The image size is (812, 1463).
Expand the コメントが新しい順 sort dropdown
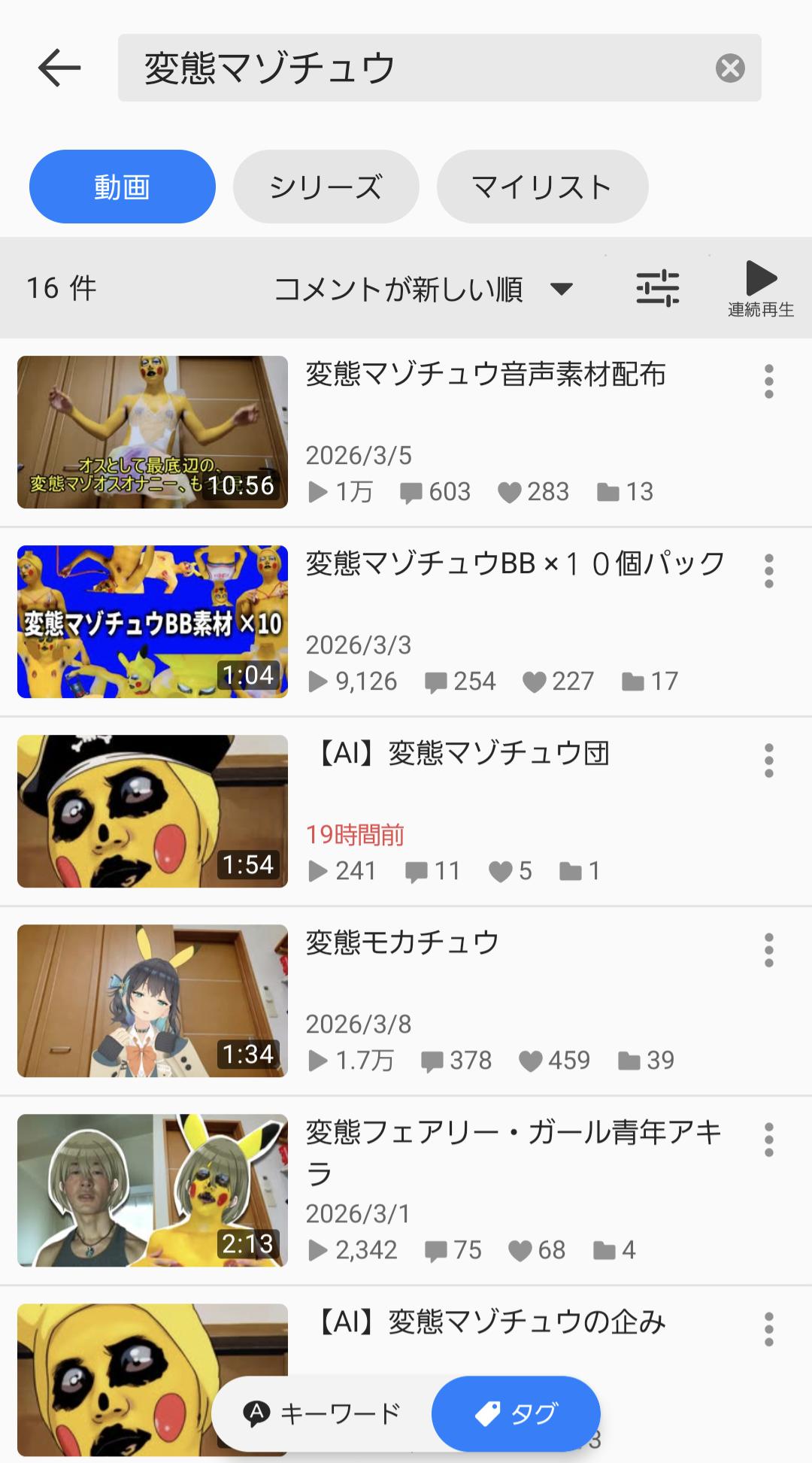pos(423,289)
